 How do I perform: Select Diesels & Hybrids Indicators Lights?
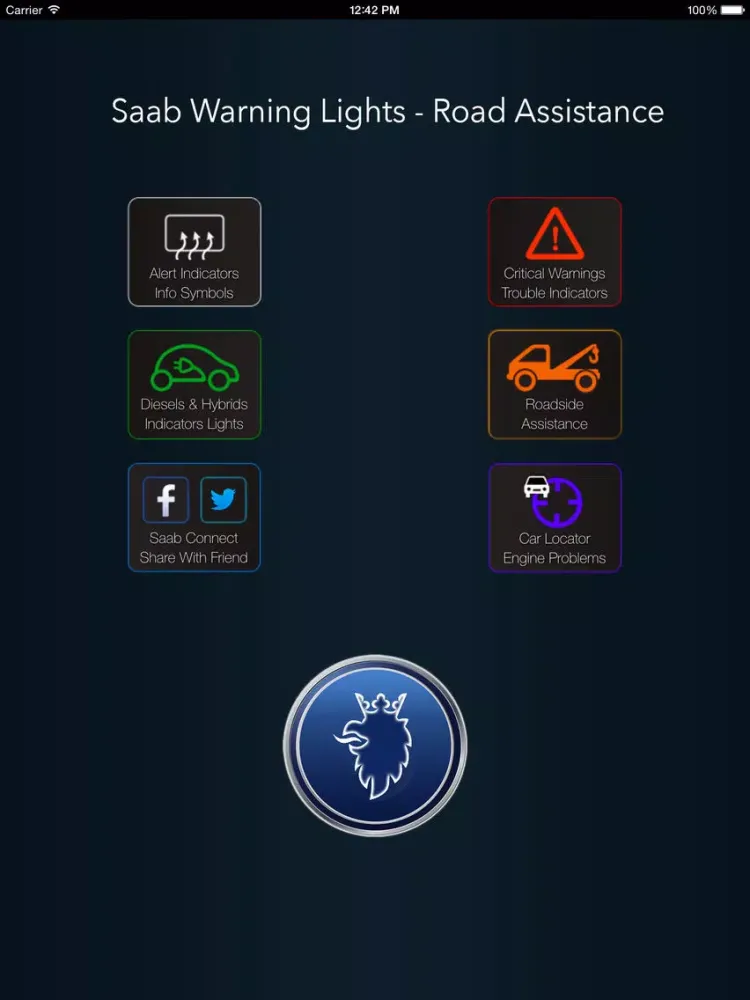click(194, 384)
